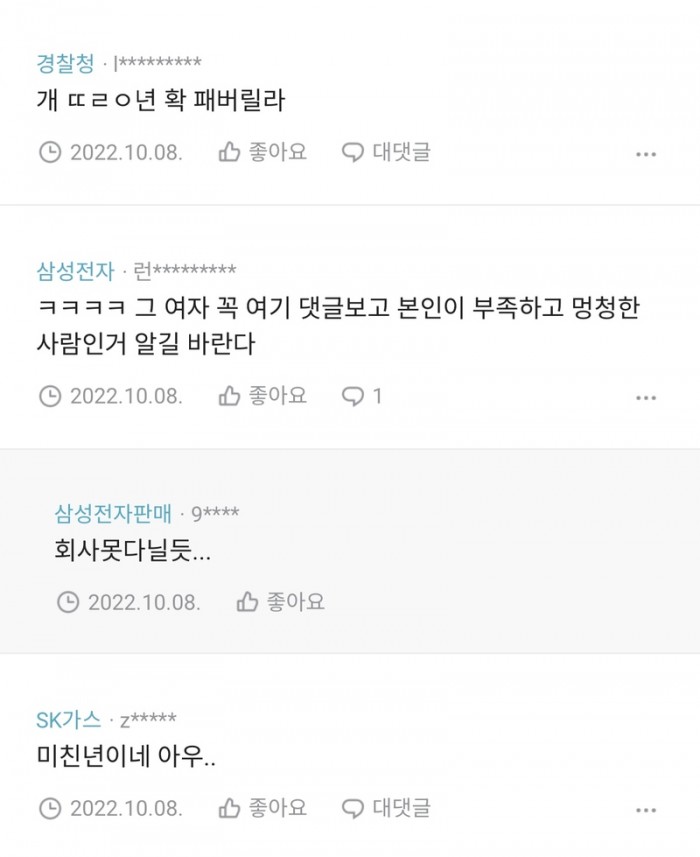View the 1 reply on the 삼성전자 comment
Viewport: 700px width, 857px height.
pos(362,396)
